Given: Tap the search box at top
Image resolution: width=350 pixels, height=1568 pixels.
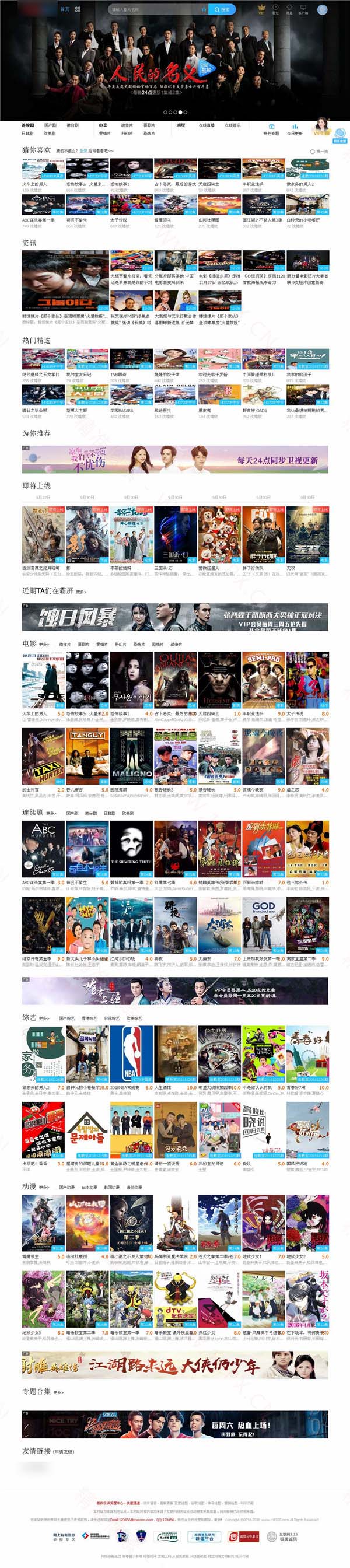Looking at the screenshot, I should pyautogui.click(x=155, y=10).
